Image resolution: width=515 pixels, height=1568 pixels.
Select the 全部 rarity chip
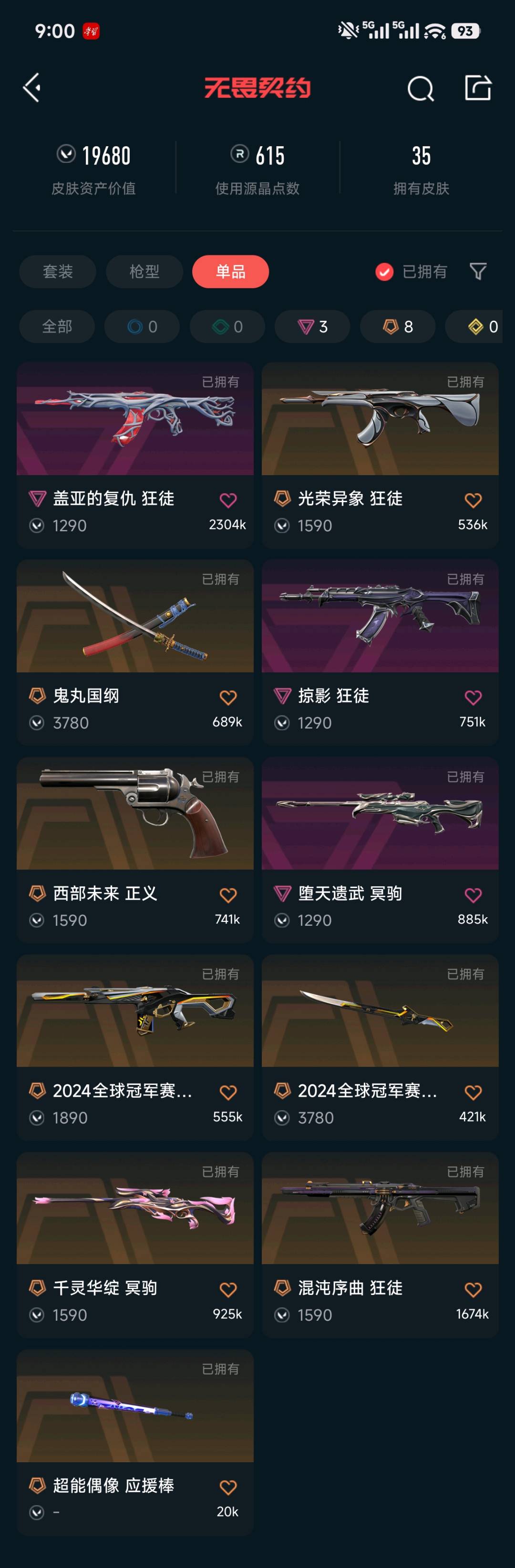coord(57,327)
